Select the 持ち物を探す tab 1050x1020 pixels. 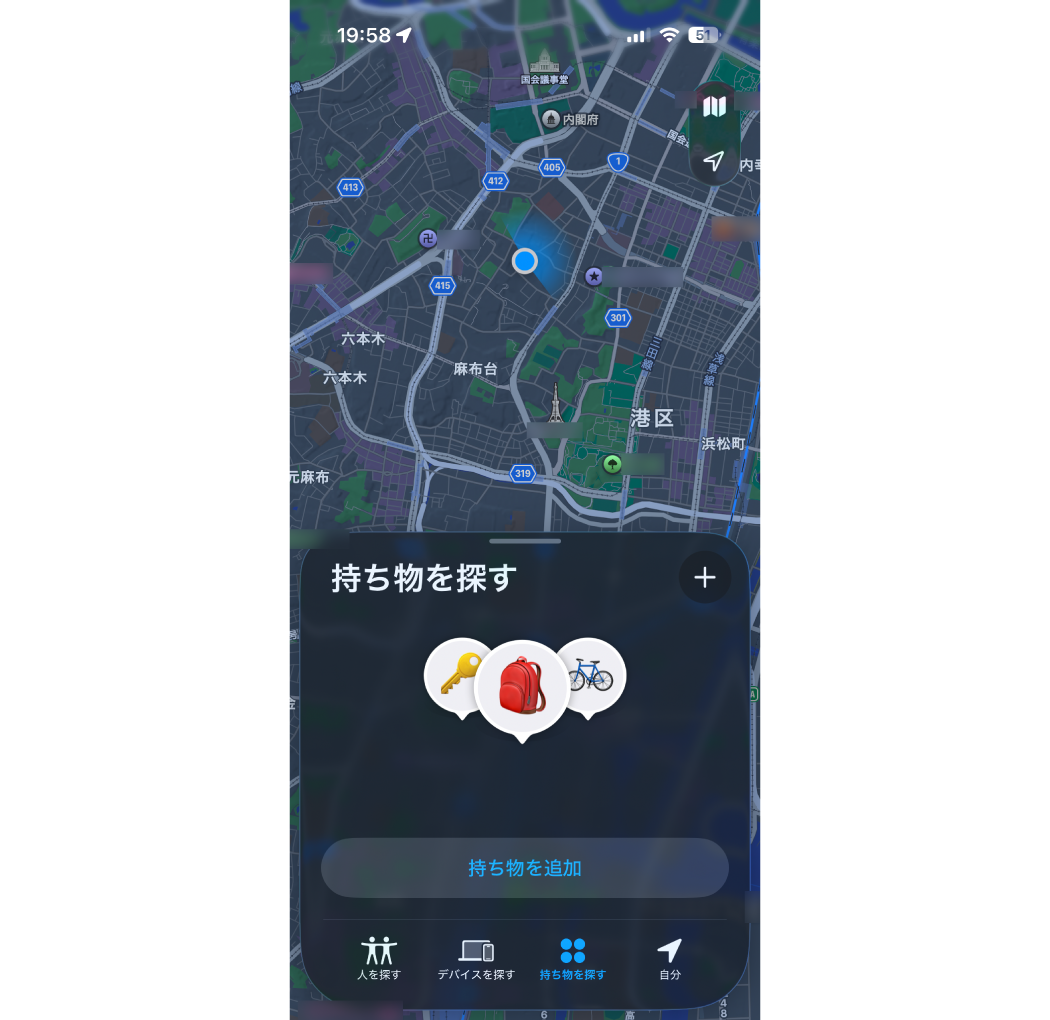pos(572,958)
